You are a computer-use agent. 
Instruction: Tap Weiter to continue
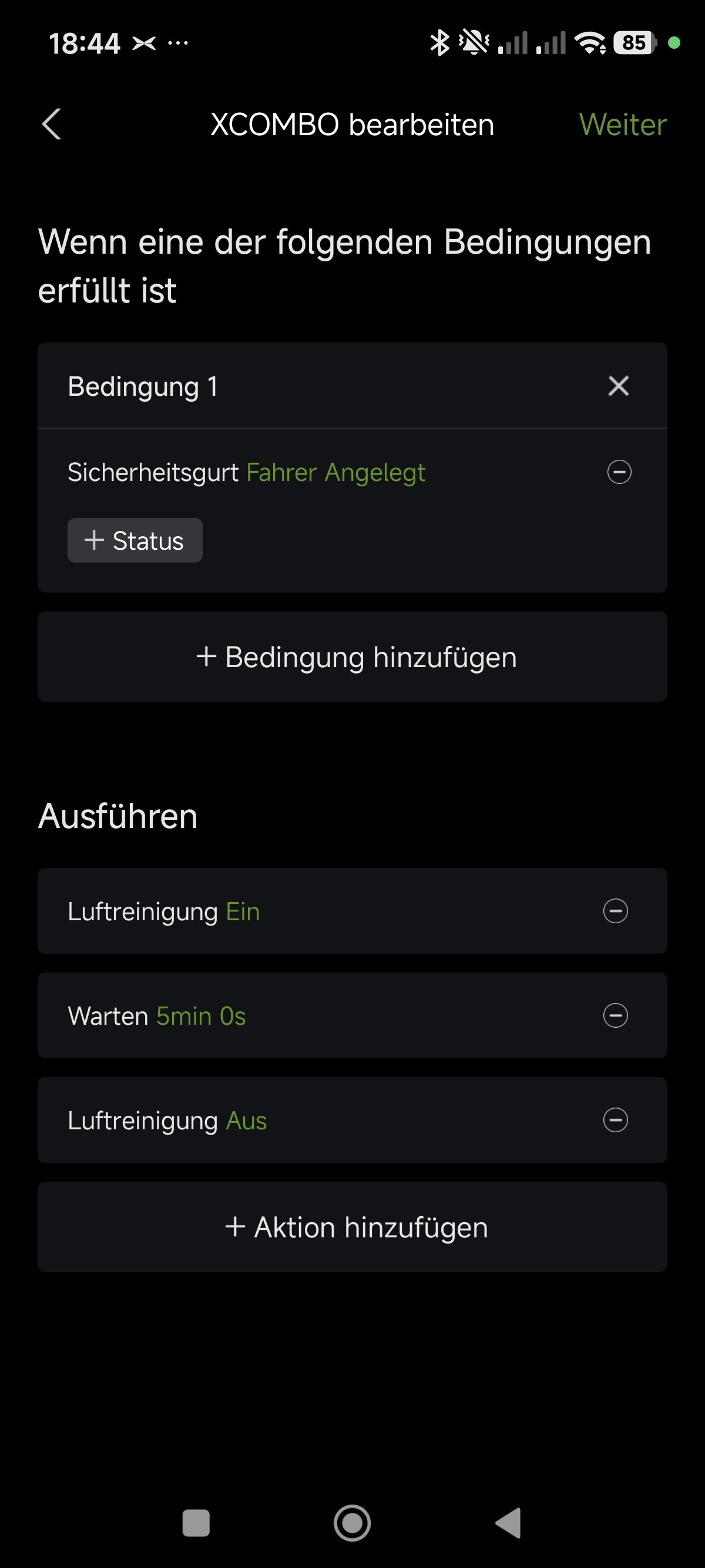[622, 124]
